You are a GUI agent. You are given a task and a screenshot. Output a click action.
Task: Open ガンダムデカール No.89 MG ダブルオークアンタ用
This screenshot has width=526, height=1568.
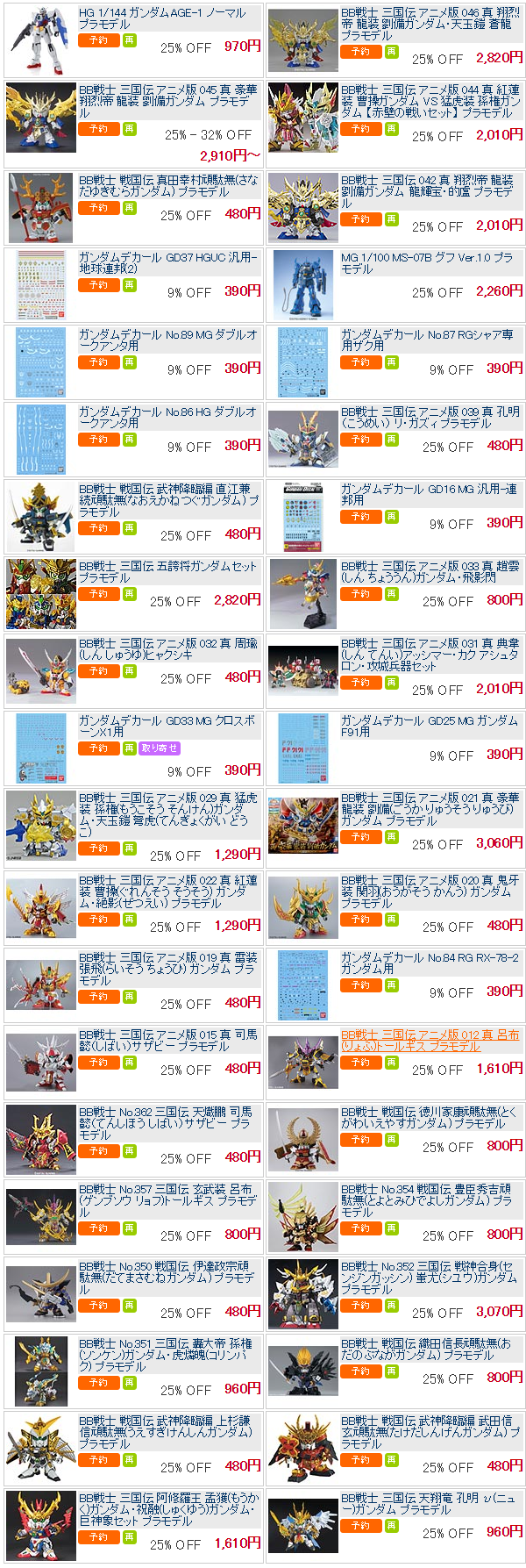(x=167, y=340)
